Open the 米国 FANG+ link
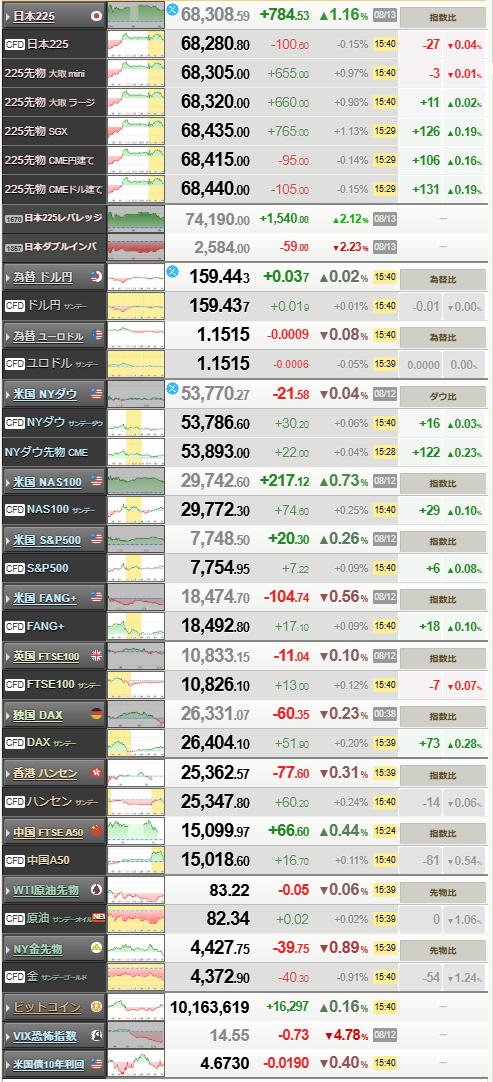The image size is (493, 1082). click(45, 598)
